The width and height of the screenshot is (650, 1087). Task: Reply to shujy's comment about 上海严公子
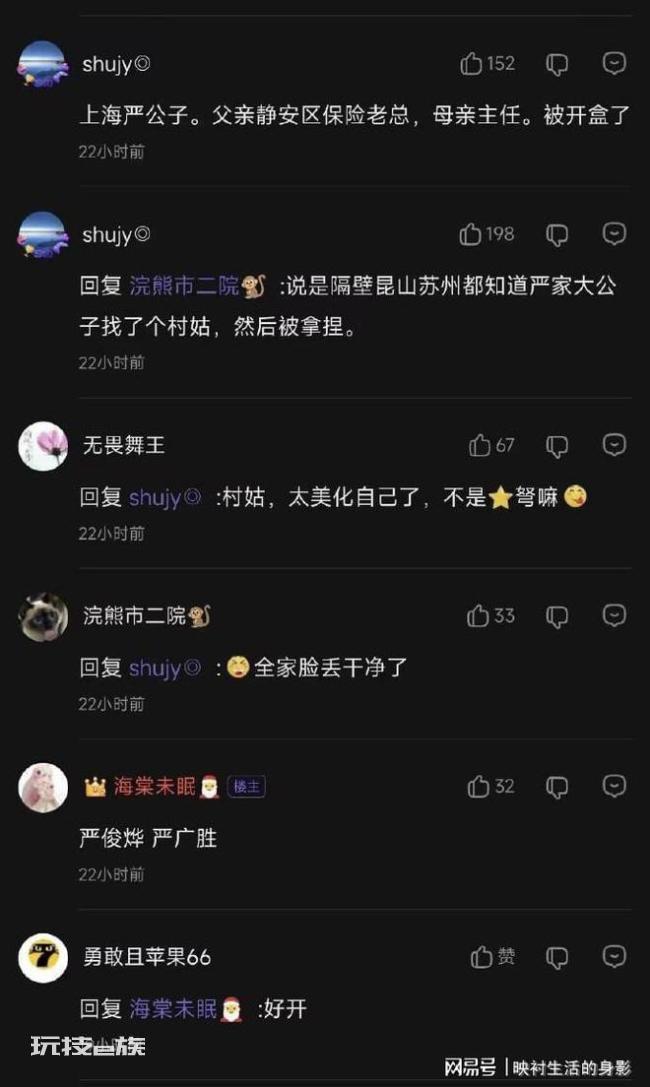click(x=615, y=63)
